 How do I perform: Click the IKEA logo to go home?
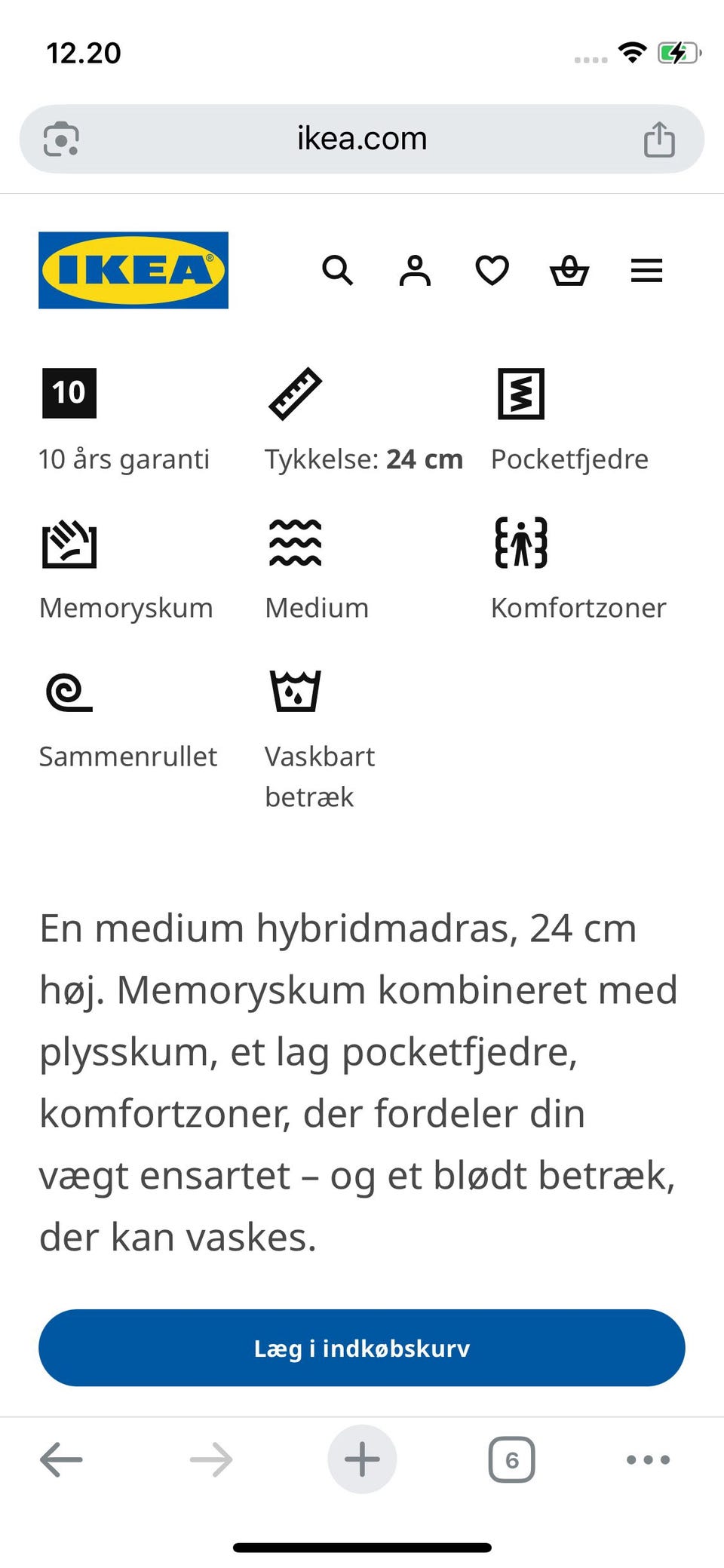pos(133,270)
